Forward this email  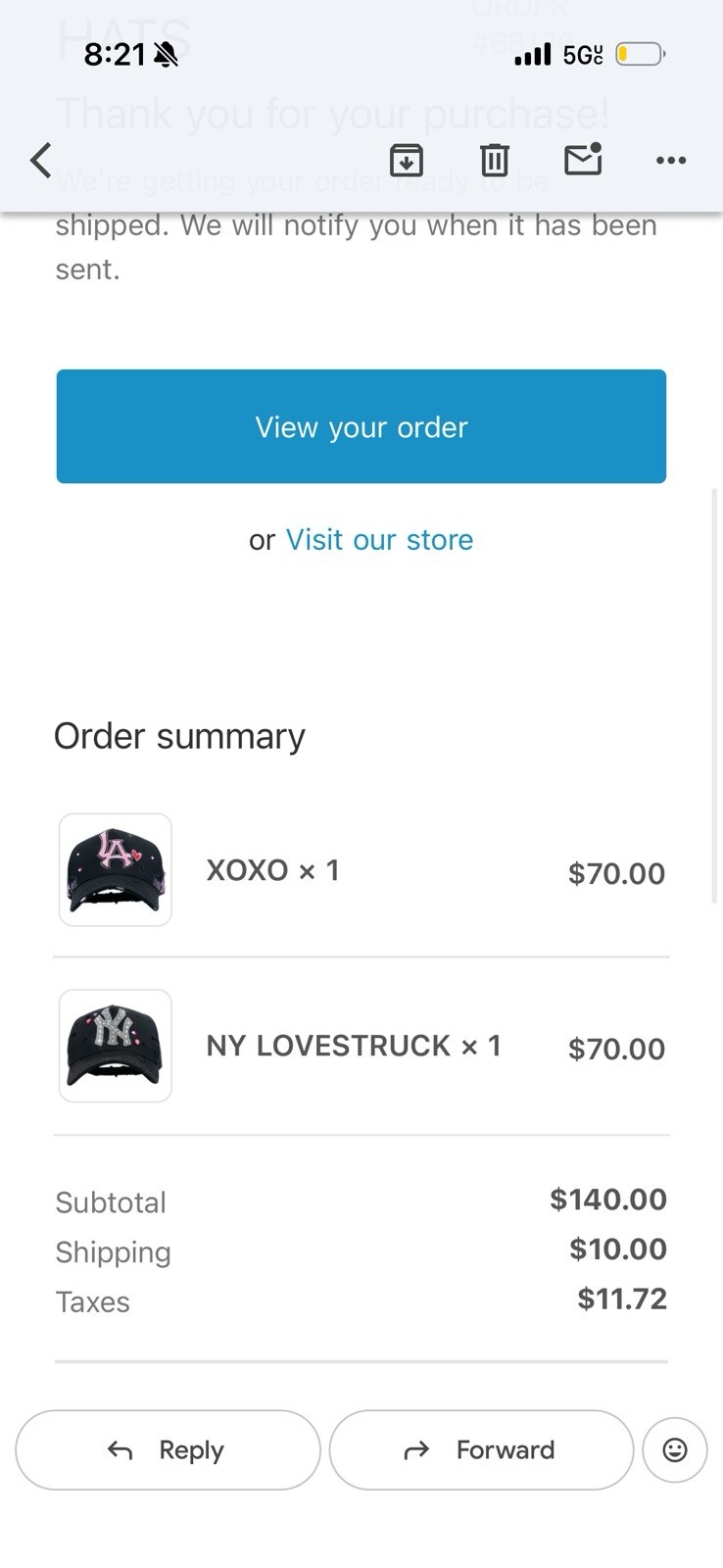click(x=481, y=1449)
